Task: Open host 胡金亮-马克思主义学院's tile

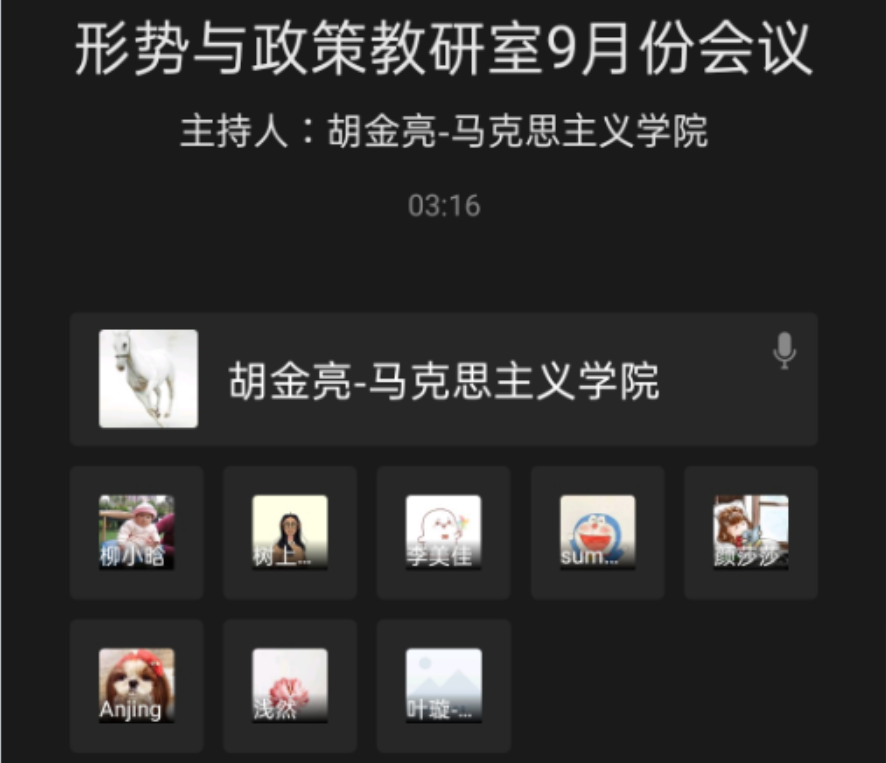Action: point(443,379)
